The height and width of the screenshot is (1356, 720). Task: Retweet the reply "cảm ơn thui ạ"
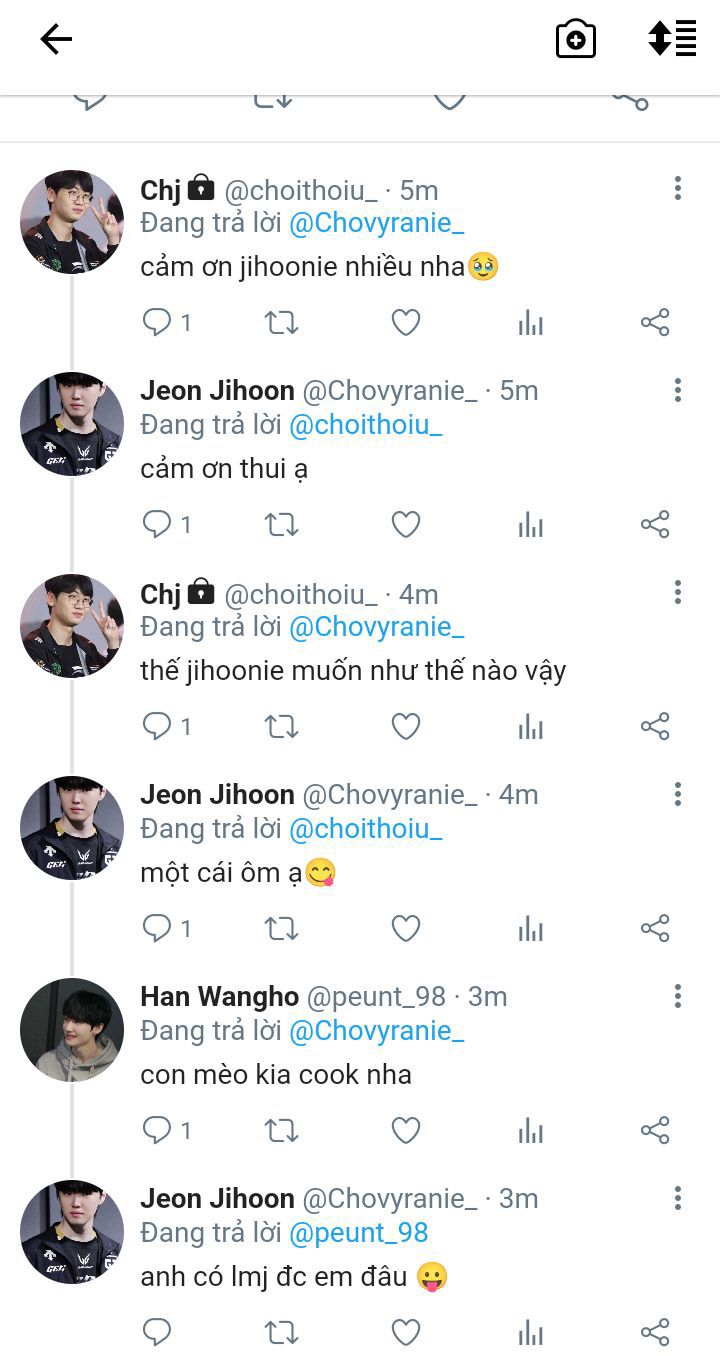coord(281,524)
